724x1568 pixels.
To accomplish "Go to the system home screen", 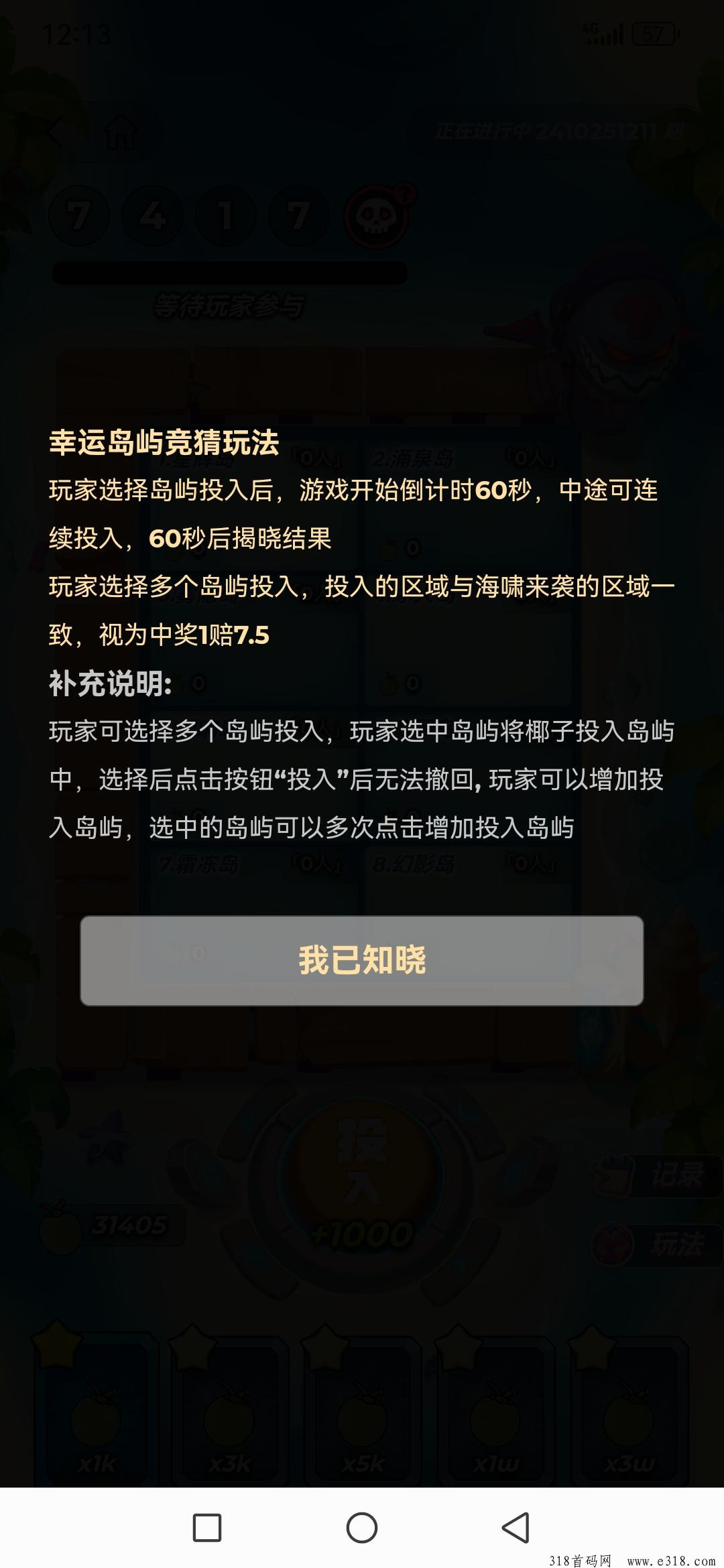I will click(x=362, y=1528).
